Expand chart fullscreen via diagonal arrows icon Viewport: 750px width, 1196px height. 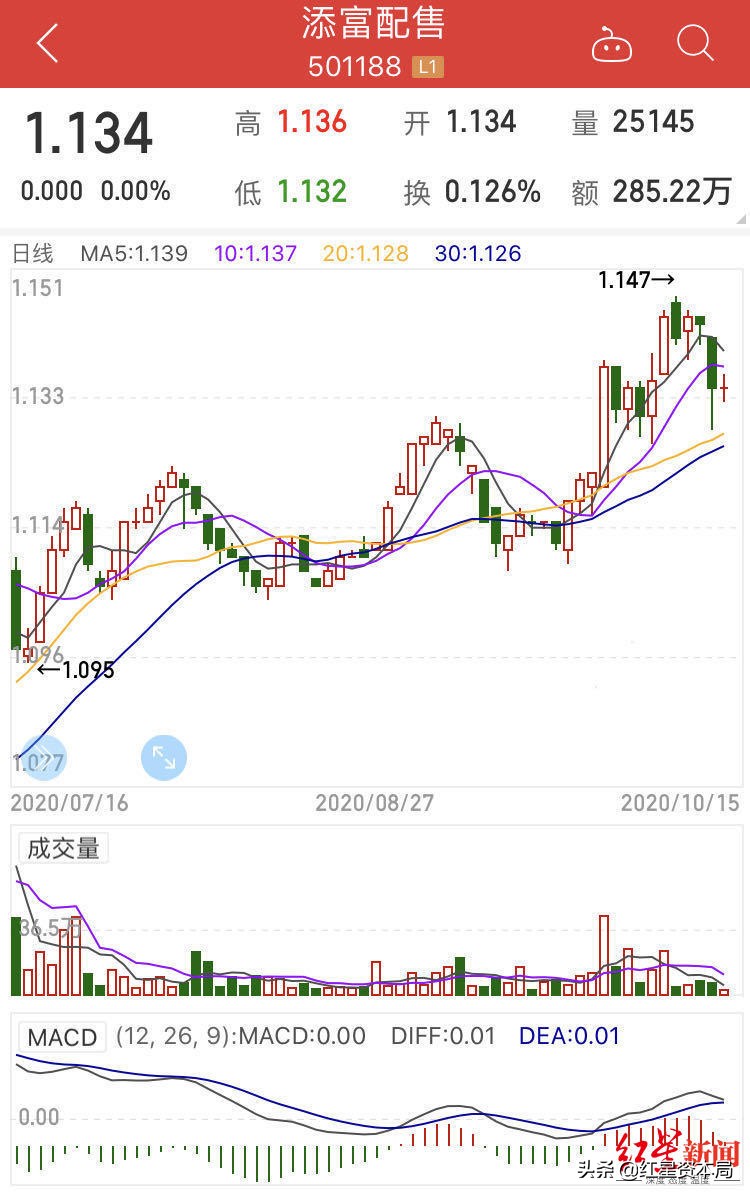165,757
